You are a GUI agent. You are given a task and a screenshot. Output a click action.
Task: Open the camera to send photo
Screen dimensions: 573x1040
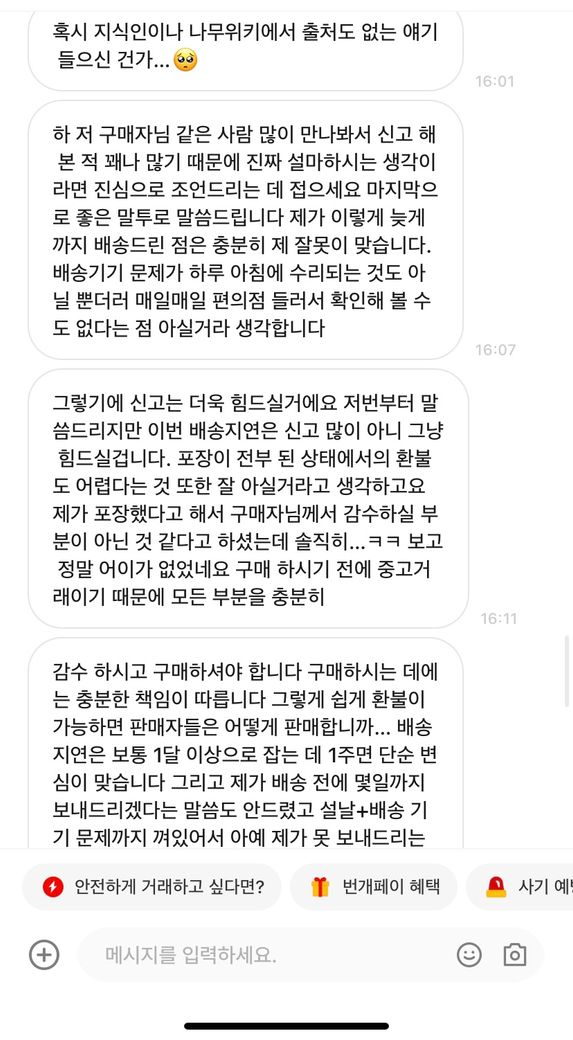[515, 955]
